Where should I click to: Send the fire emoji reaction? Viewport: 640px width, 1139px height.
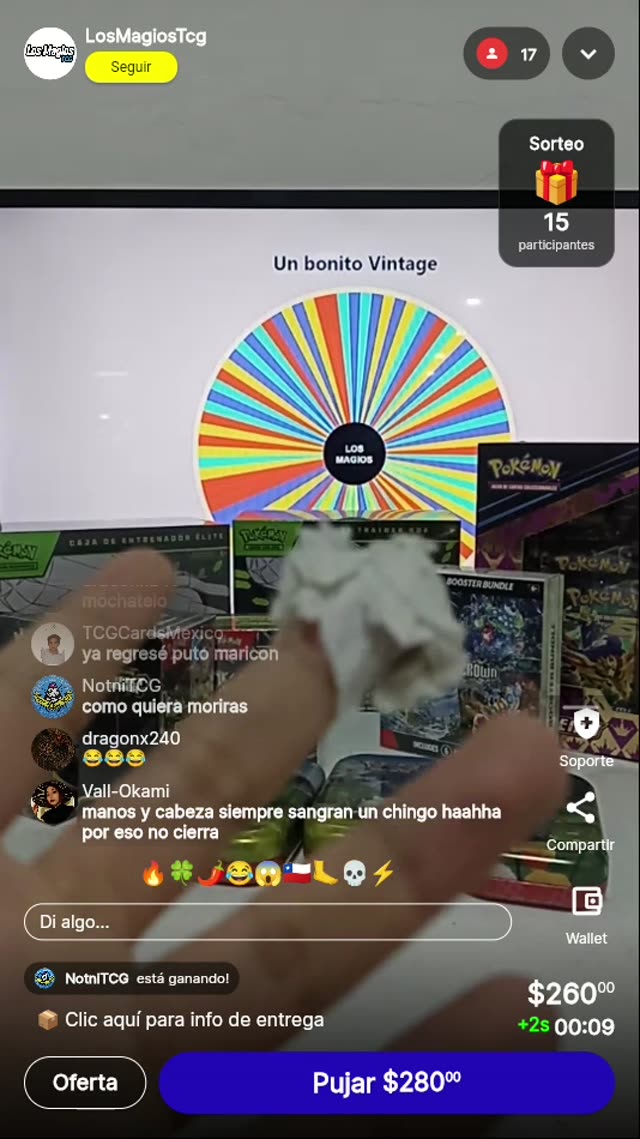click(x=152, y=874)
